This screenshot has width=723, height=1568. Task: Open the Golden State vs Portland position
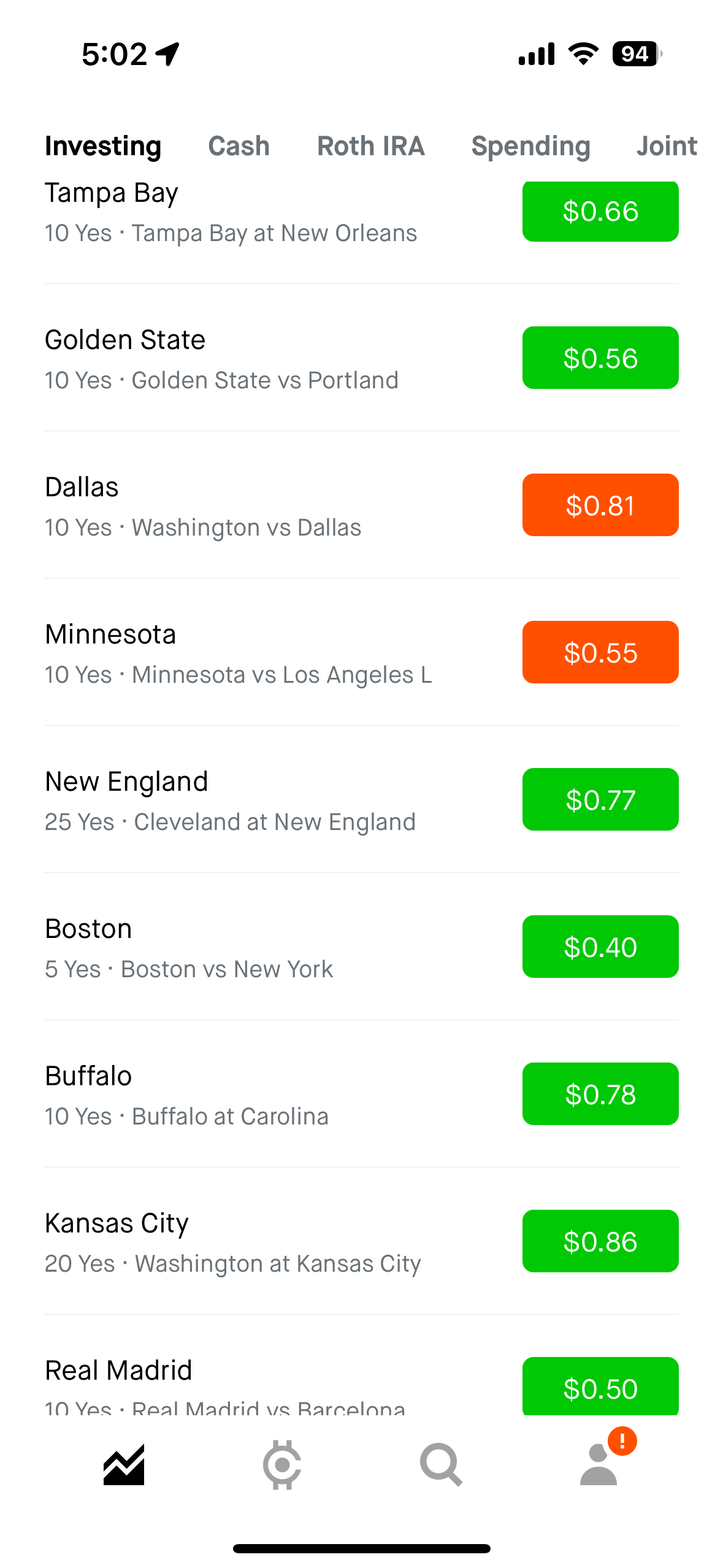click(x=245, y=358)
